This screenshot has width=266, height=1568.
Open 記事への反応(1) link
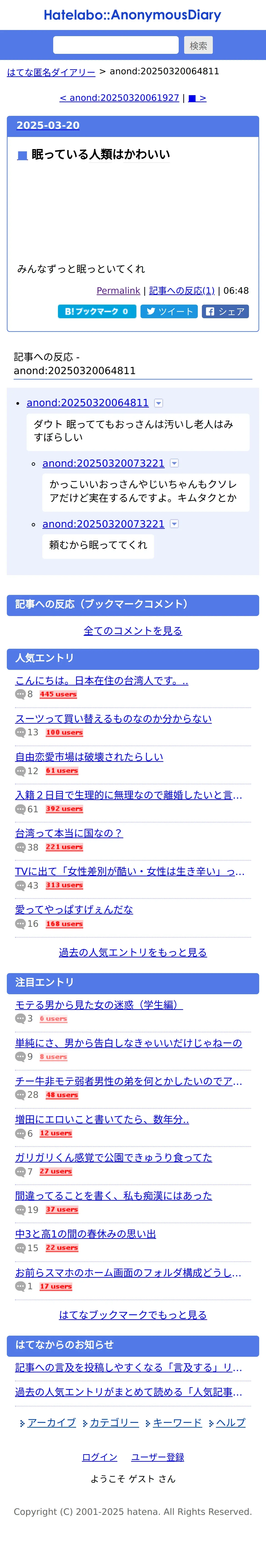click(181, 291)
